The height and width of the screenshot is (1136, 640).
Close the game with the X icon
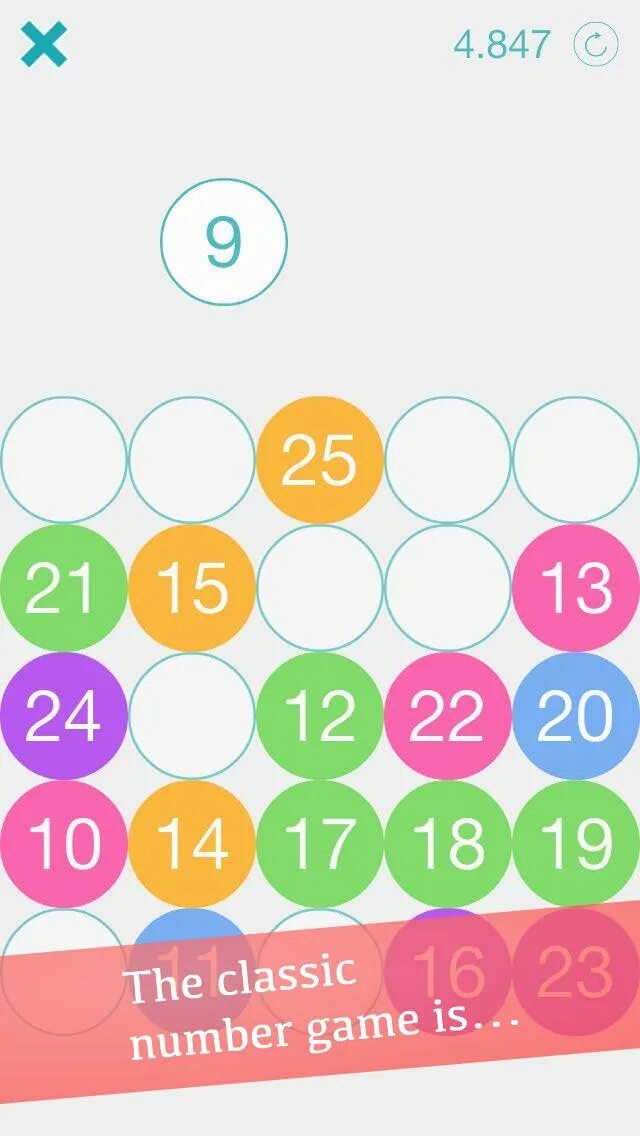point(43,44)
